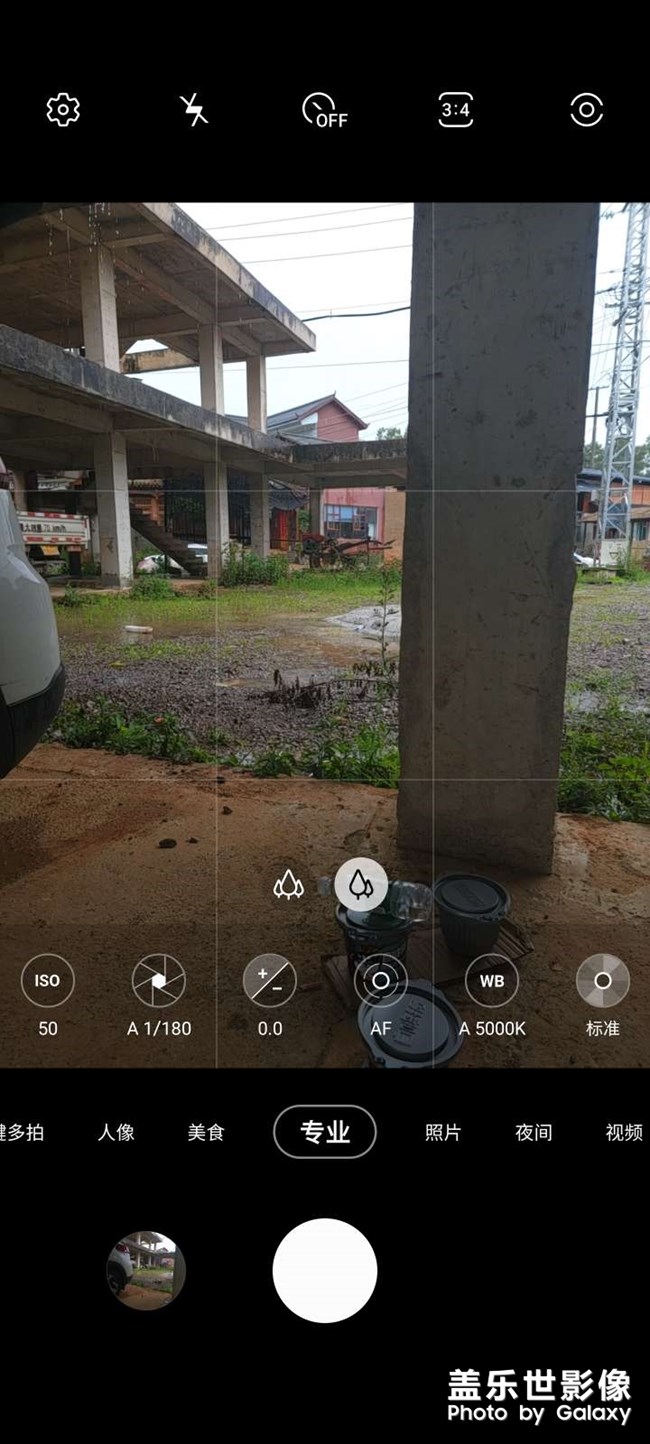The width and height of the screenshot is (650, 1444).
Task: Open the timer OFF option
Action: (x=325, y=110)
